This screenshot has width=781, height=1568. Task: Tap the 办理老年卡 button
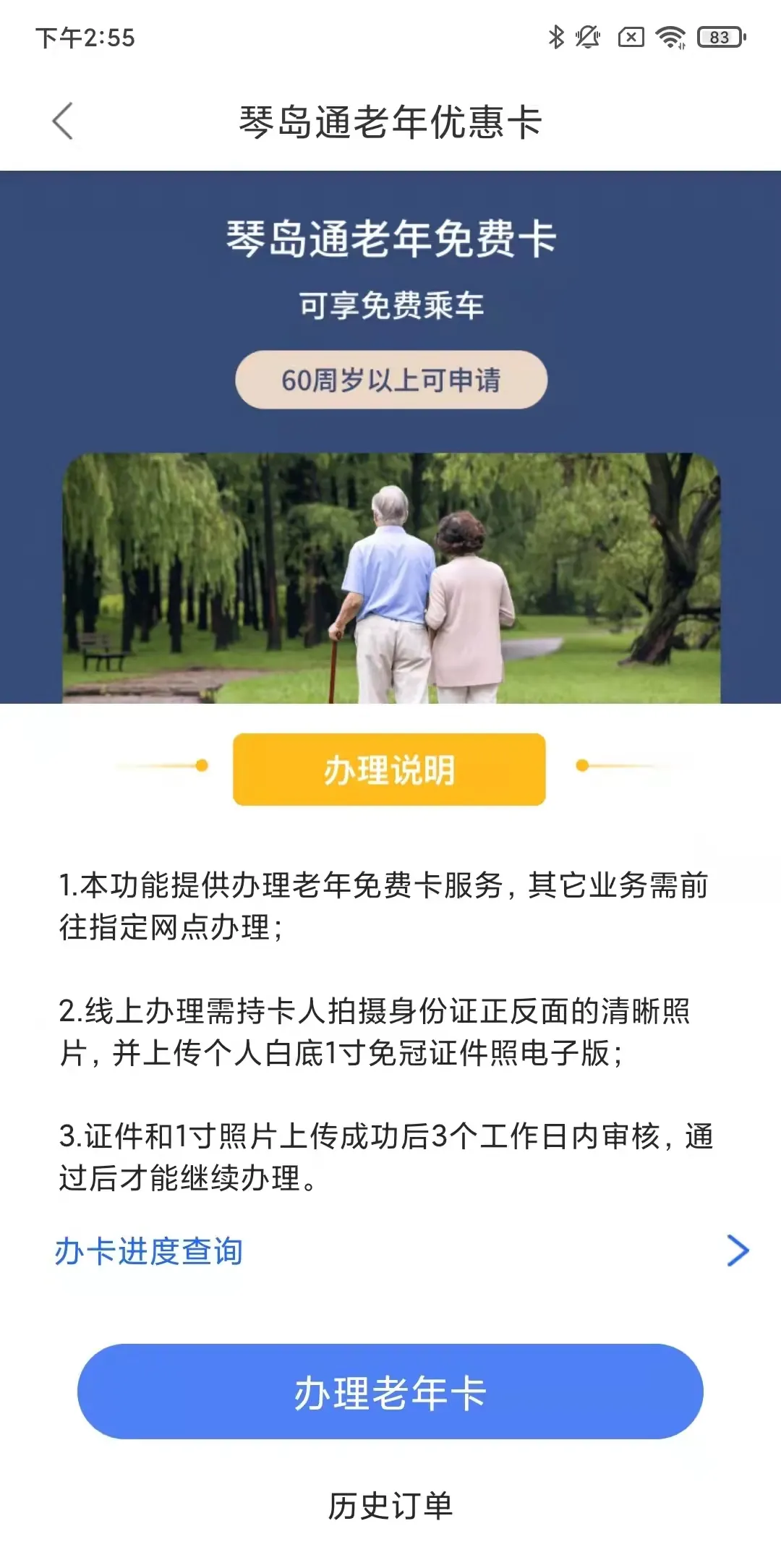coord(390,1392)
